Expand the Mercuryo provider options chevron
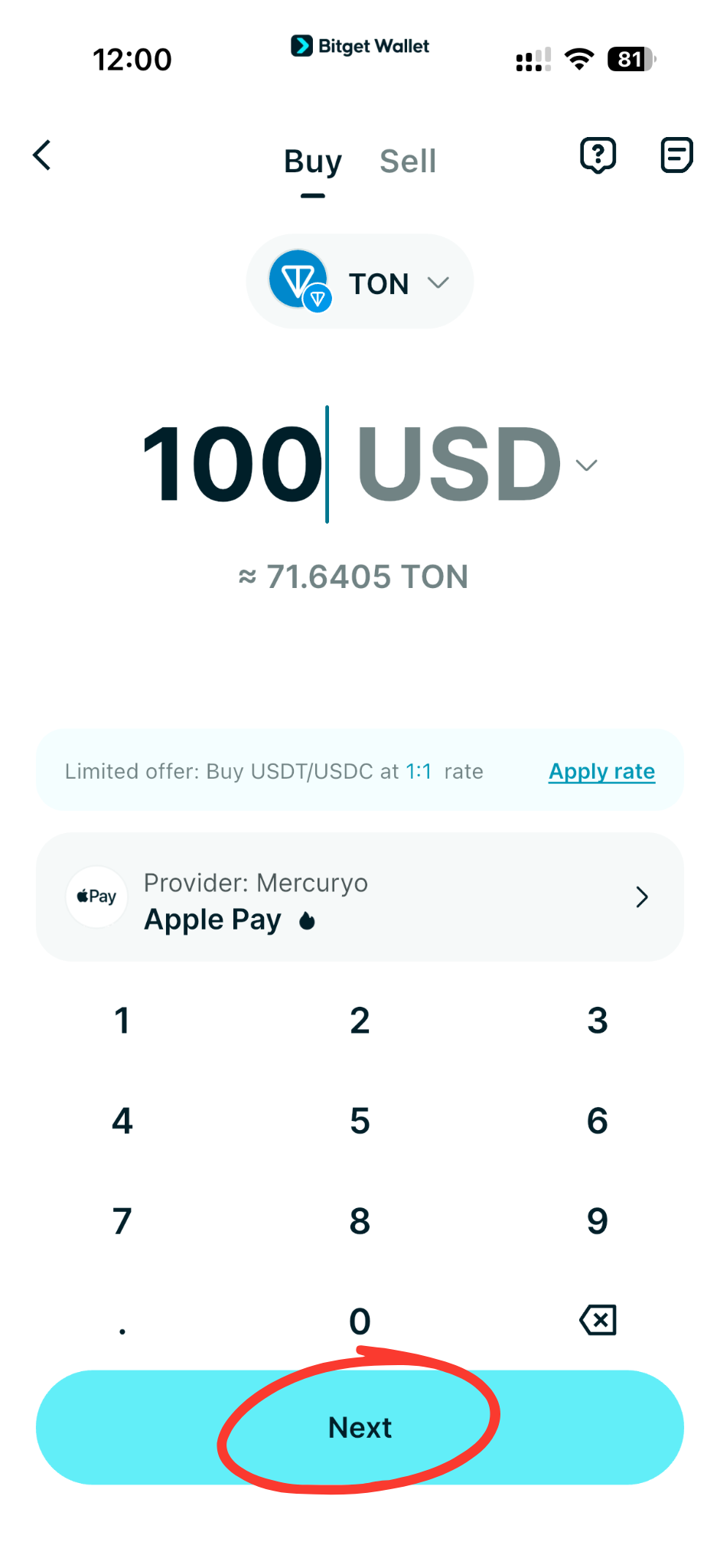The width and height of the screenshot is (720, 1568). tap(642, 897)
